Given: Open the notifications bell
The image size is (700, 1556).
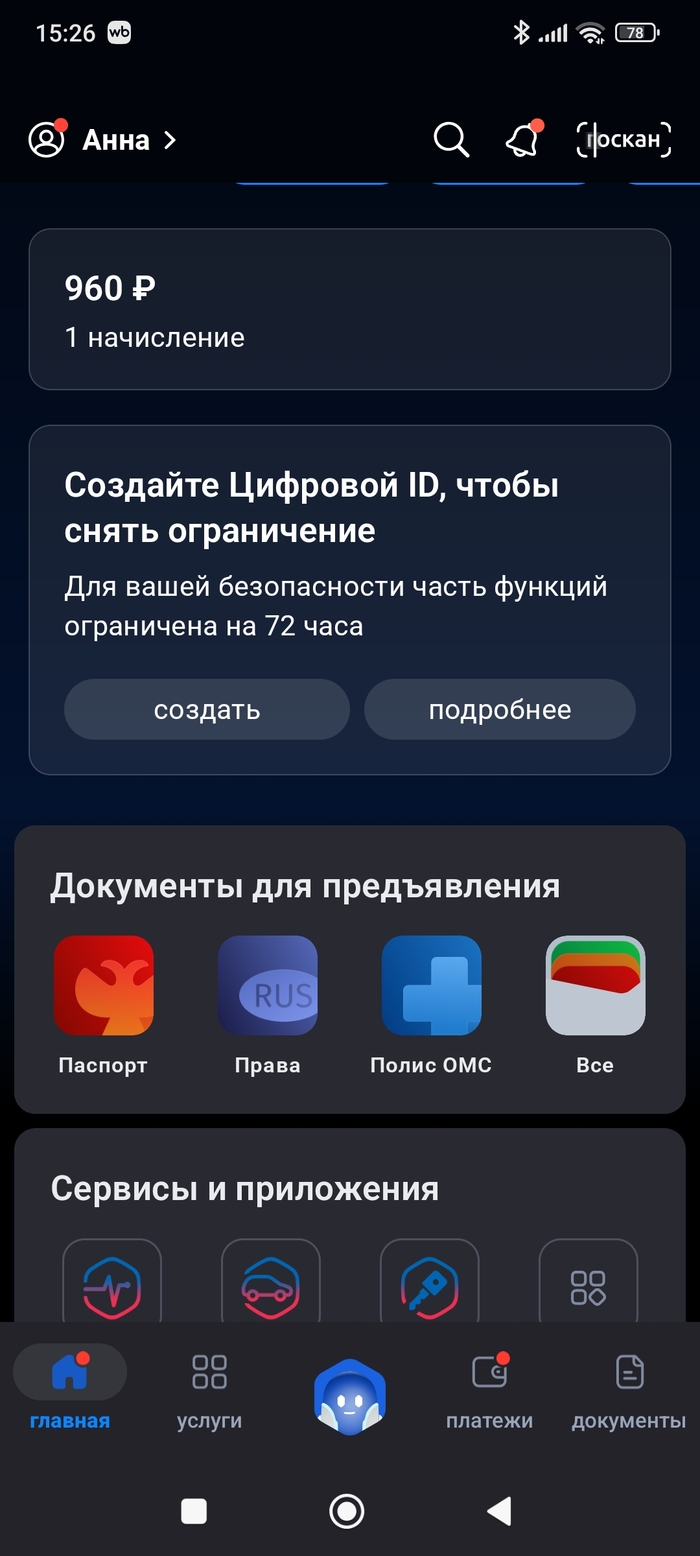Looking at the screenshot, I should point(523,140).
